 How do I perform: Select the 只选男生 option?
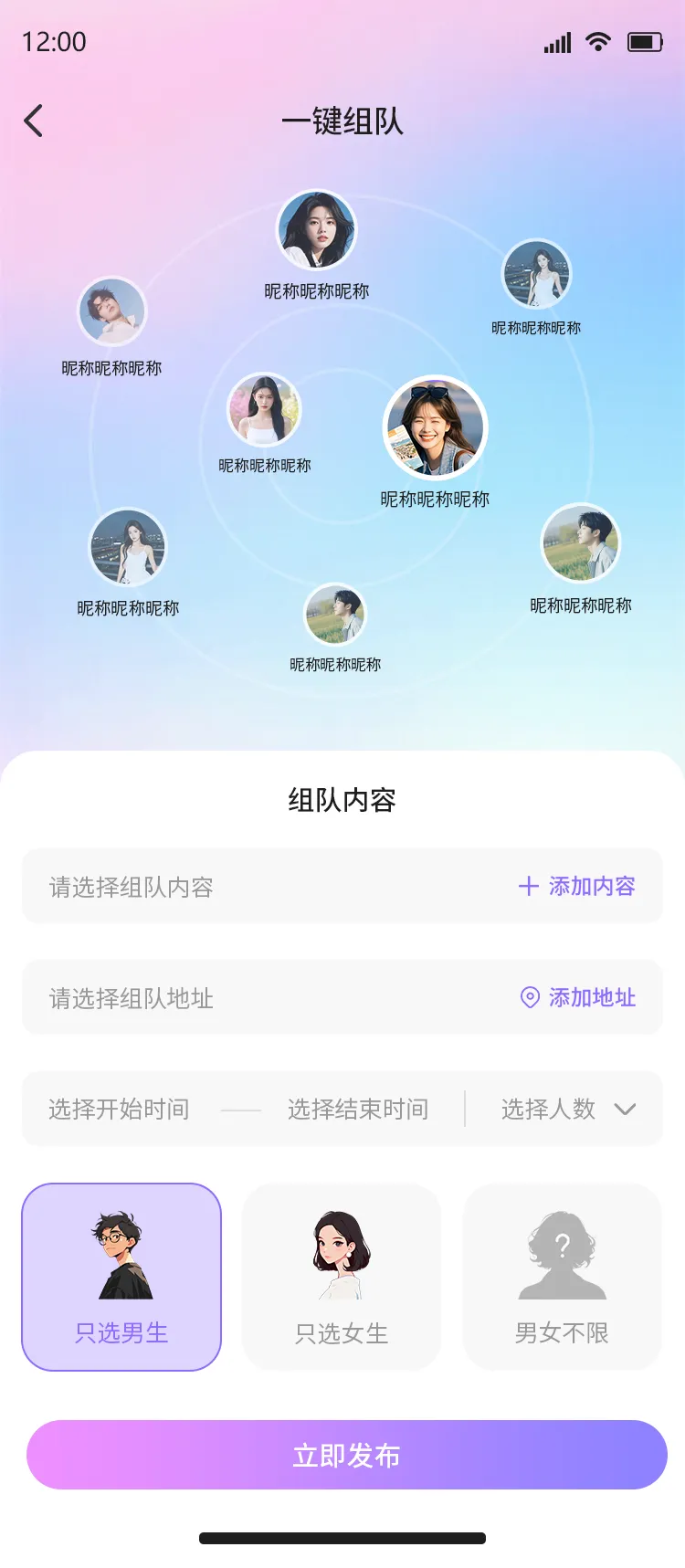[121, 1277]
